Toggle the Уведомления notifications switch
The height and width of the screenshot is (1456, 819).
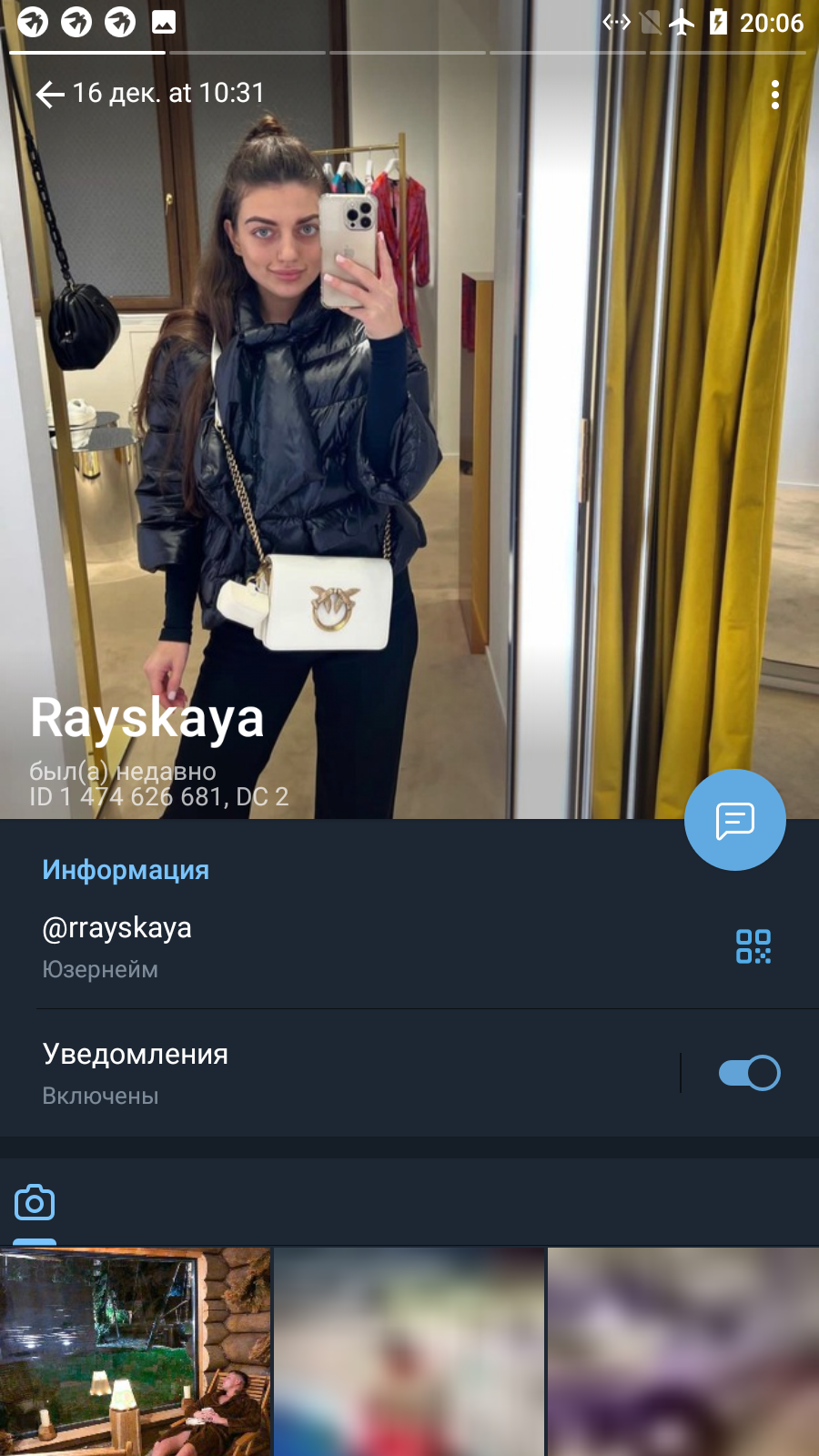tap(749, 1073)
